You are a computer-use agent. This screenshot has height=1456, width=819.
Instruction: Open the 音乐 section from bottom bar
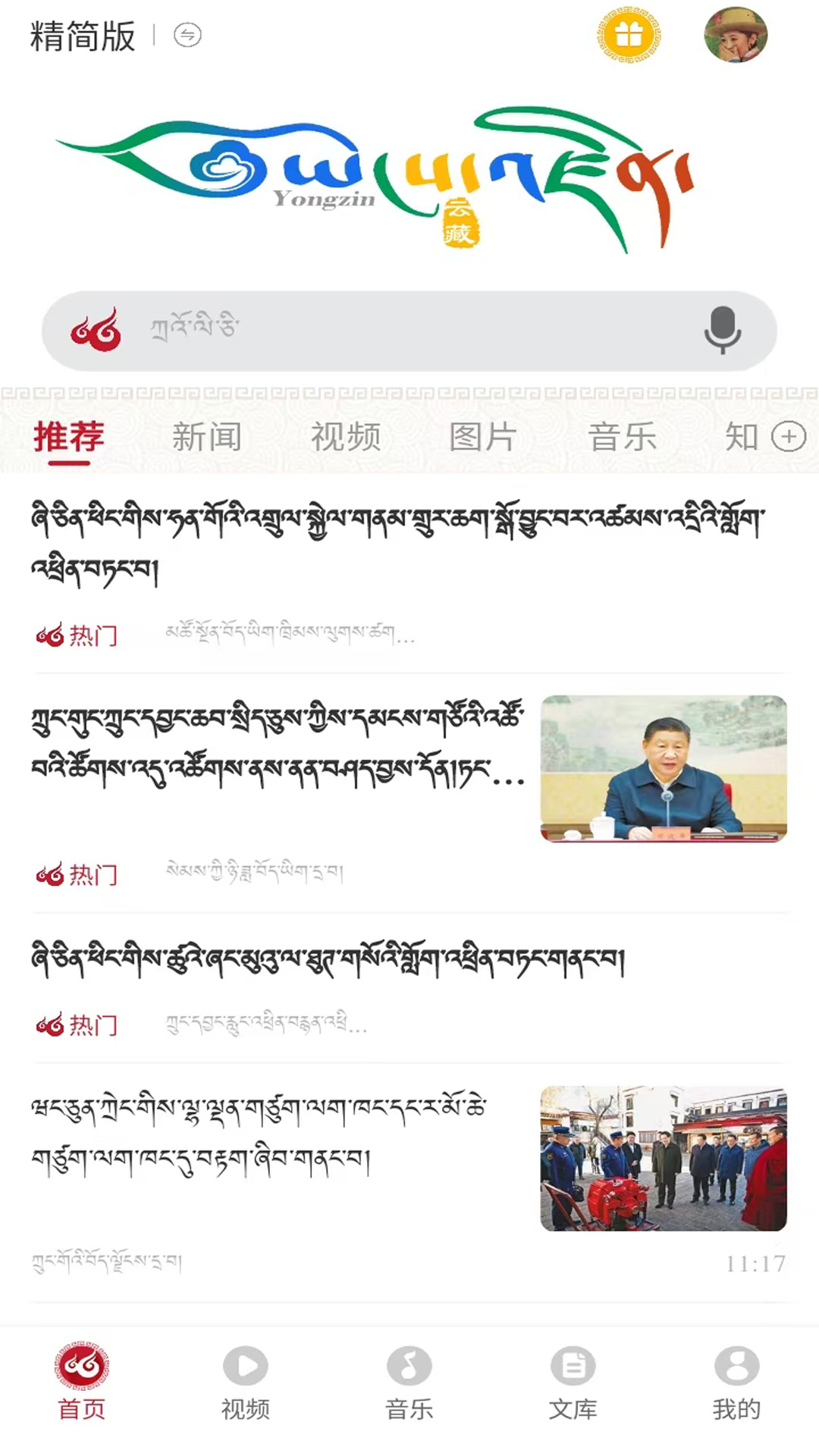coord(409,1380)
